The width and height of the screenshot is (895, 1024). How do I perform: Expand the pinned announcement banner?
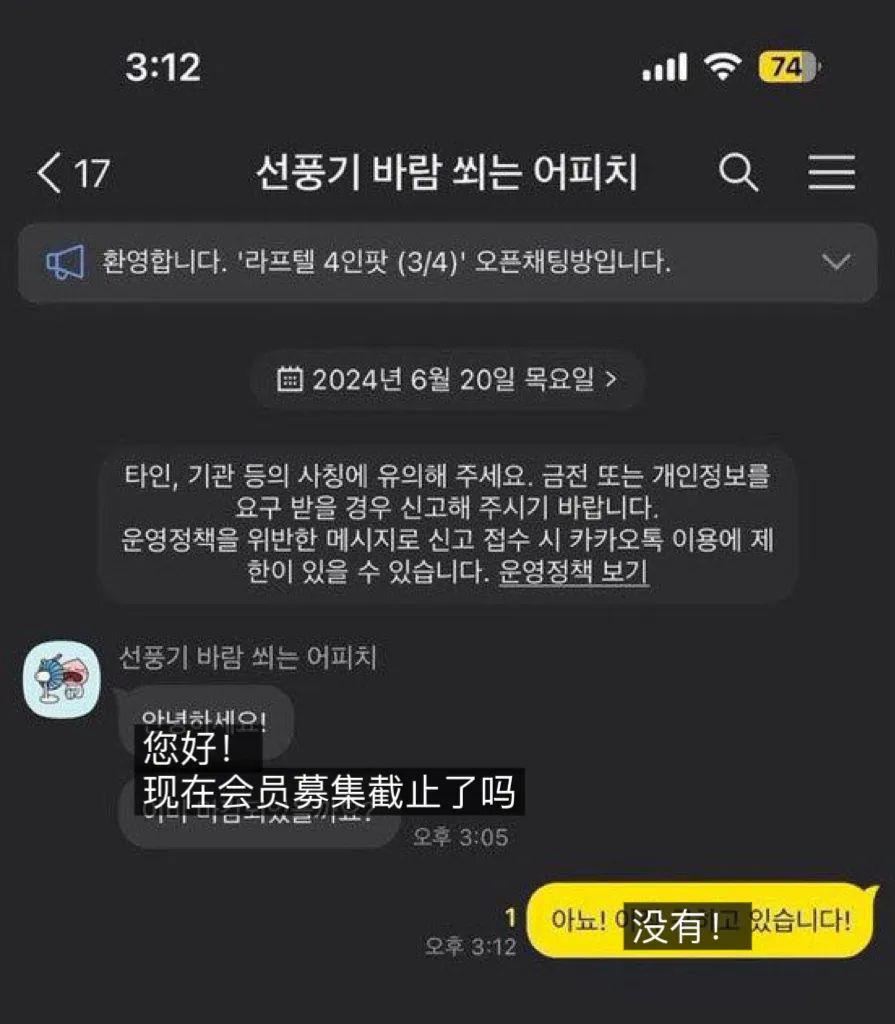click(834, 262)
